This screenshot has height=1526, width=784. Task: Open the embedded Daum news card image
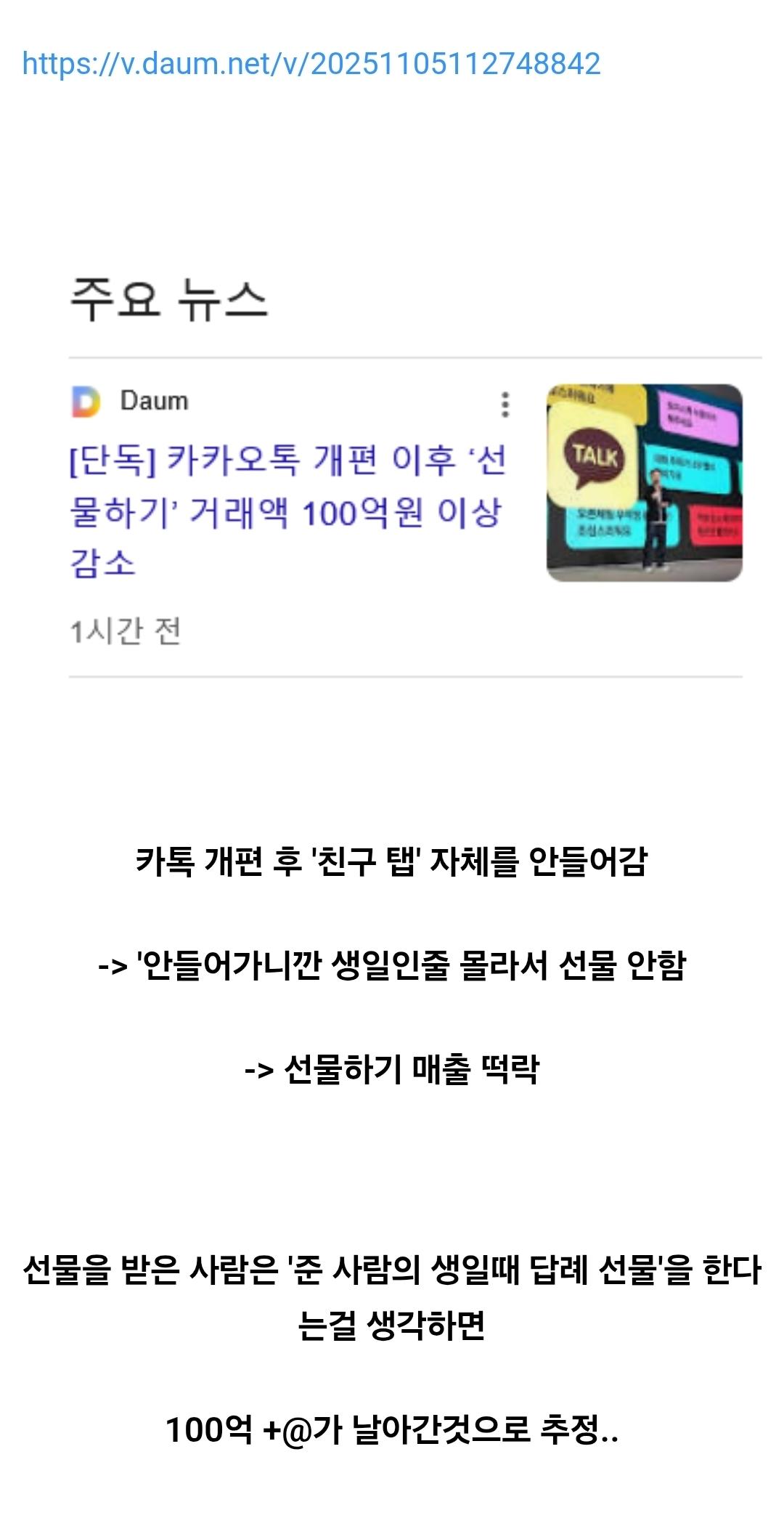[644, 482]
